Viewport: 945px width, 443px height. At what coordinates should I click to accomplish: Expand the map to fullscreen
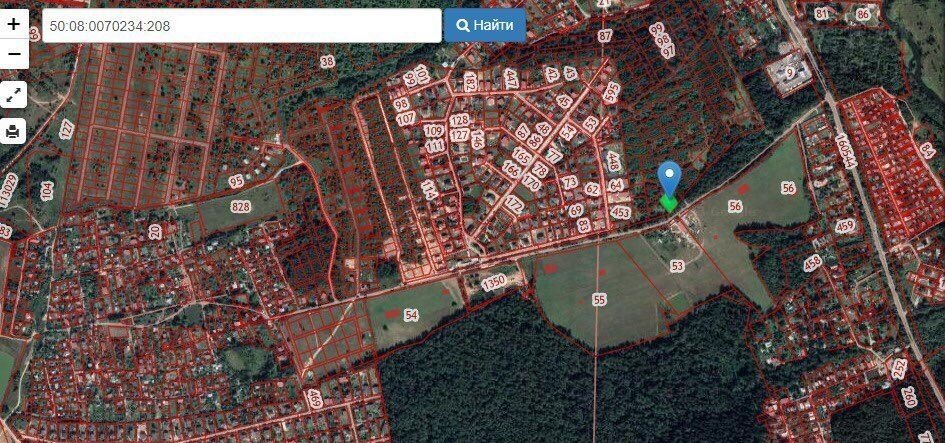14,95
